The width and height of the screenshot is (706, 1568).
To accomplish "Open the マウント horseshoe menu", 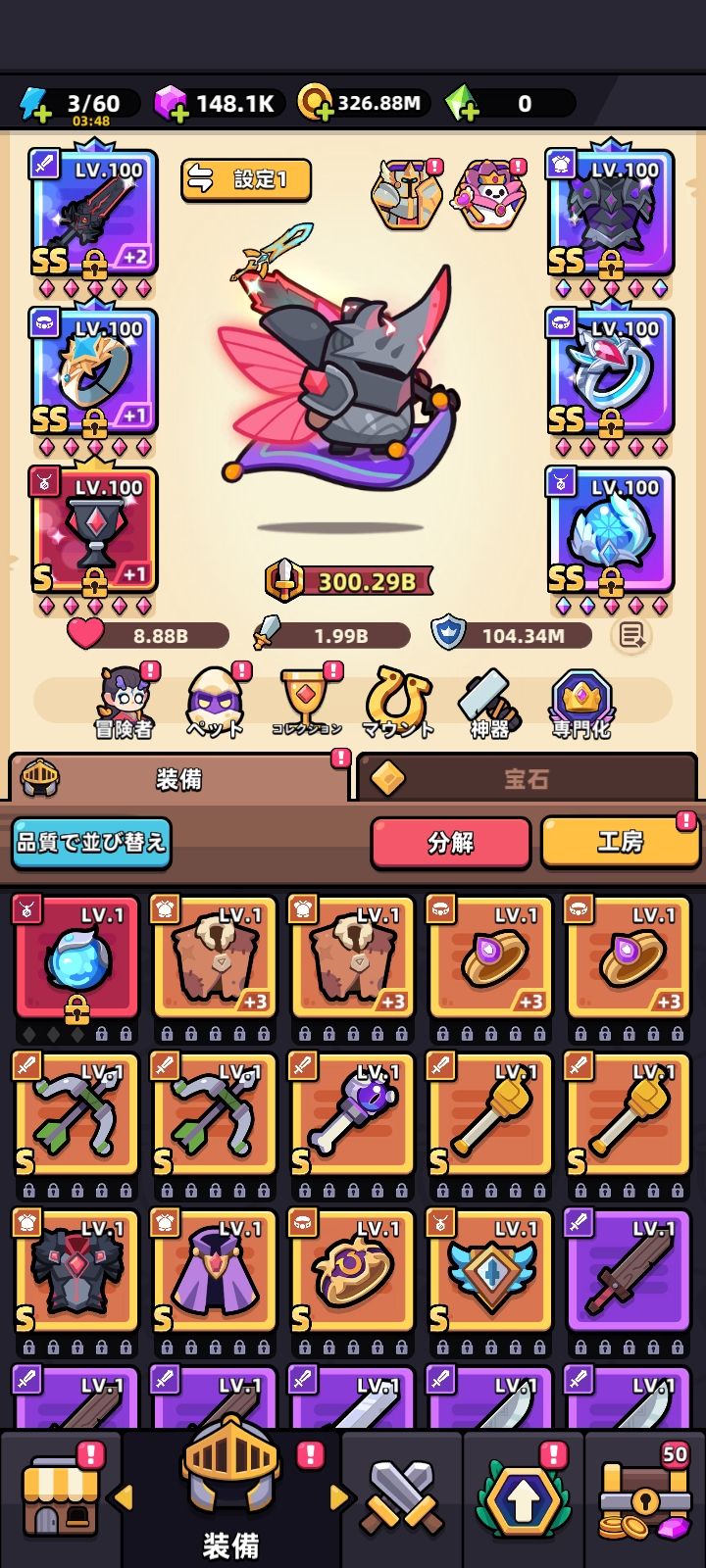I will (397, 702).
